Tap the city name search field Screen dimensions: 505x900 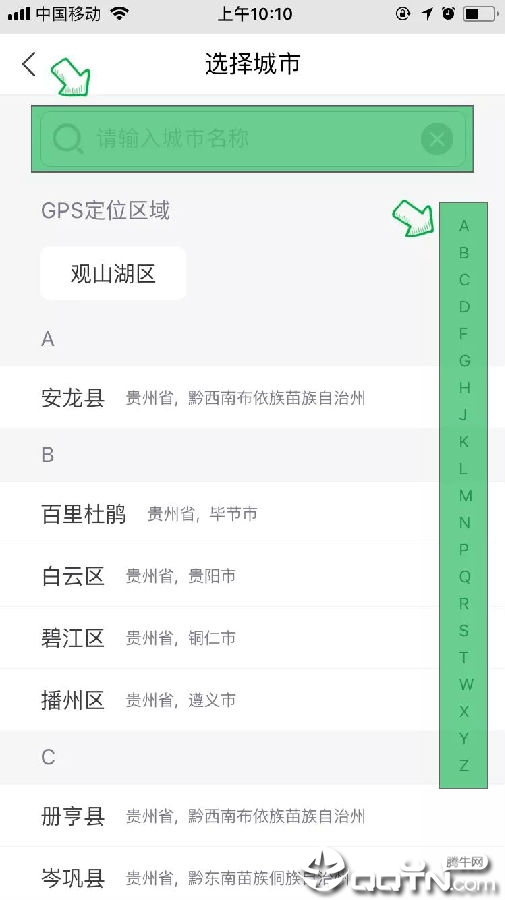click(x=252, y=139)
